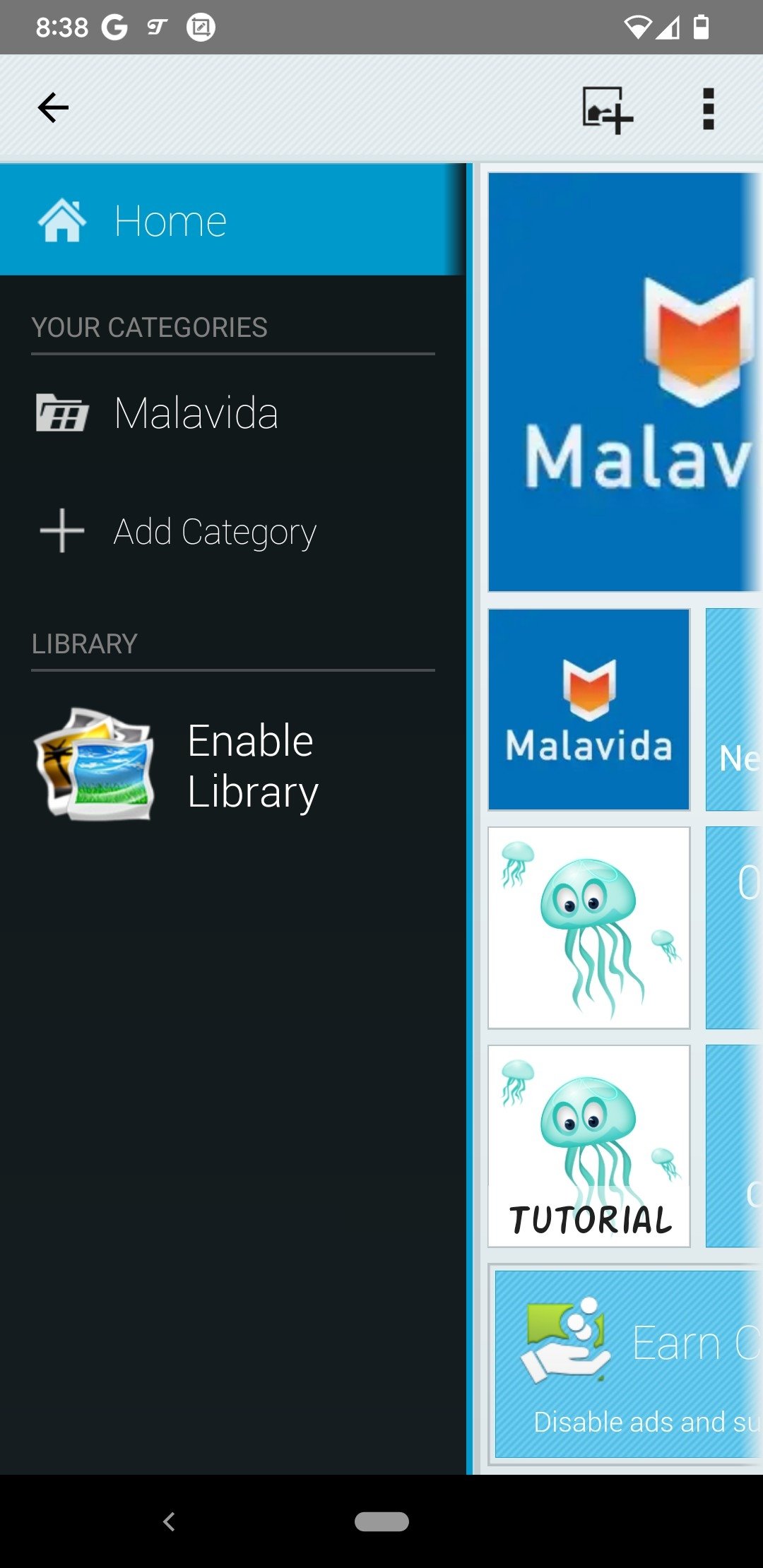Viewport: 763px width, 1568px height.
Task: Tap Enable Library
Action: pos(233,766)
